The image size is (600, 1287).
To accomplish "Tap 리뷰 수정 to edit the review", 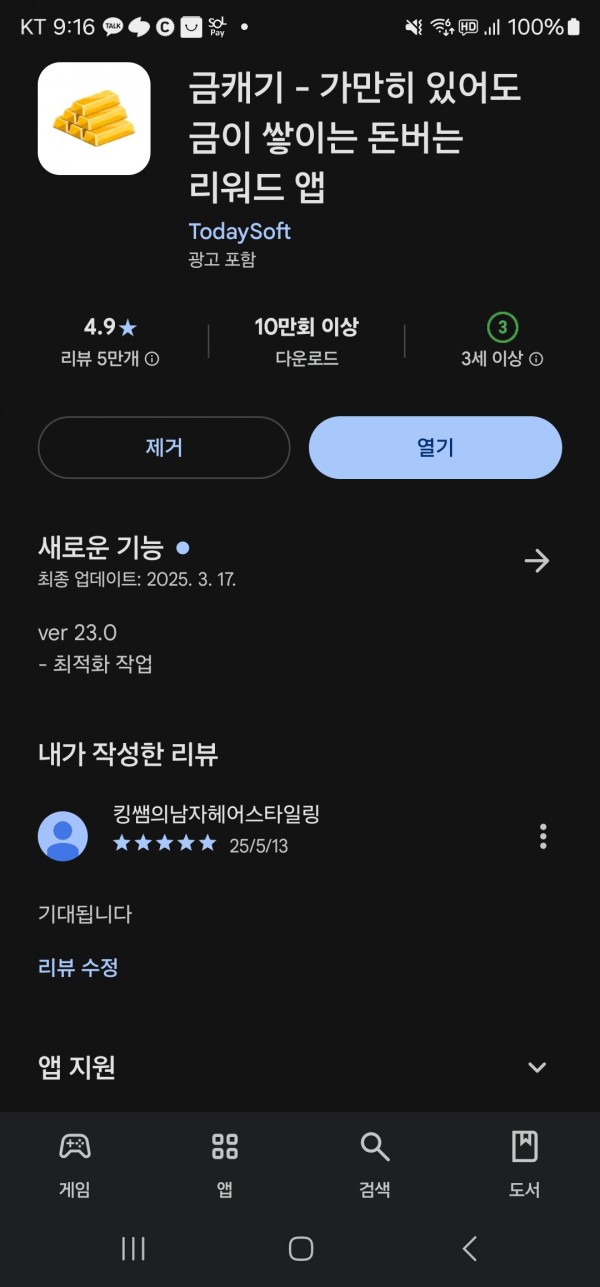I will (x=78, y=967).
